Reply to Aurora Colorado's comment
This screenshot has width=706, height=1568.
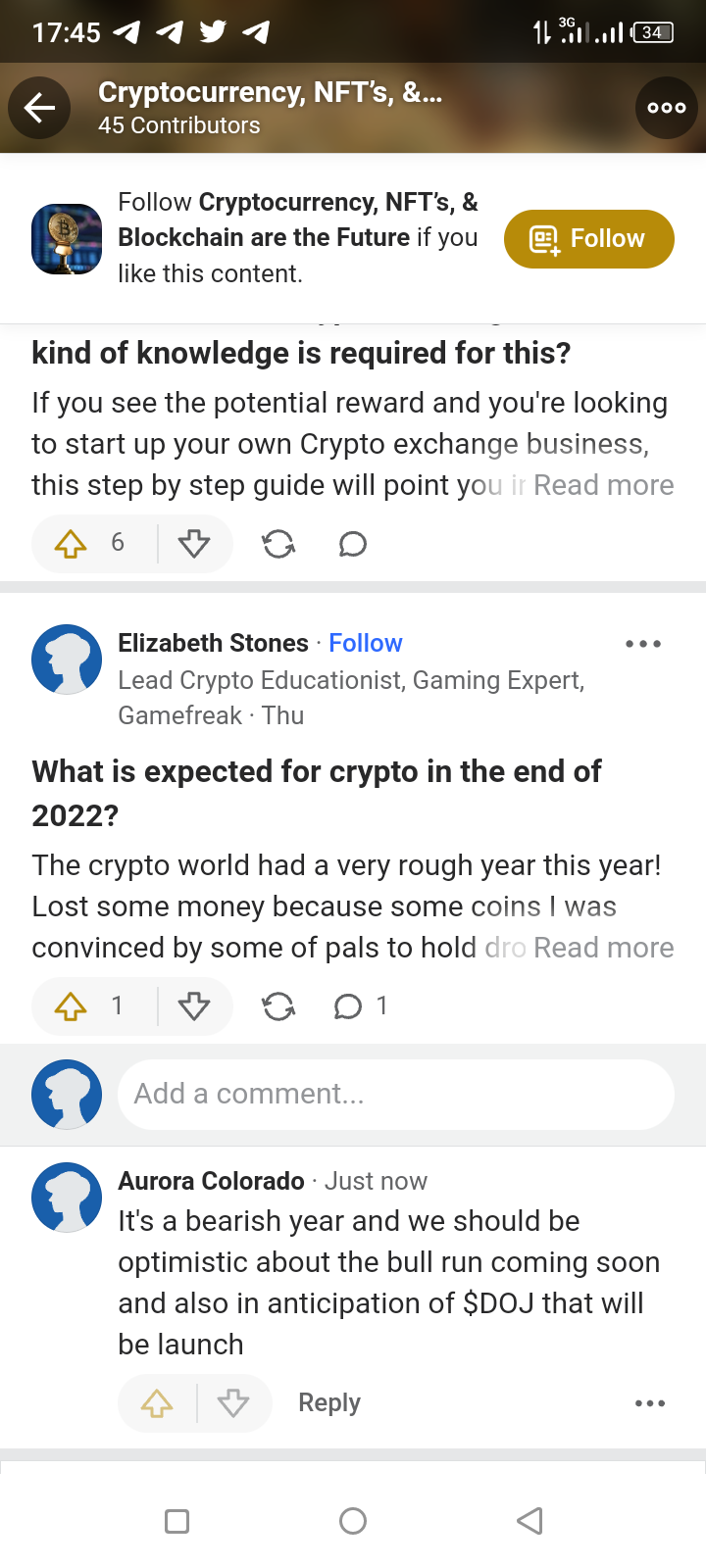click(x=329, y=1403)
